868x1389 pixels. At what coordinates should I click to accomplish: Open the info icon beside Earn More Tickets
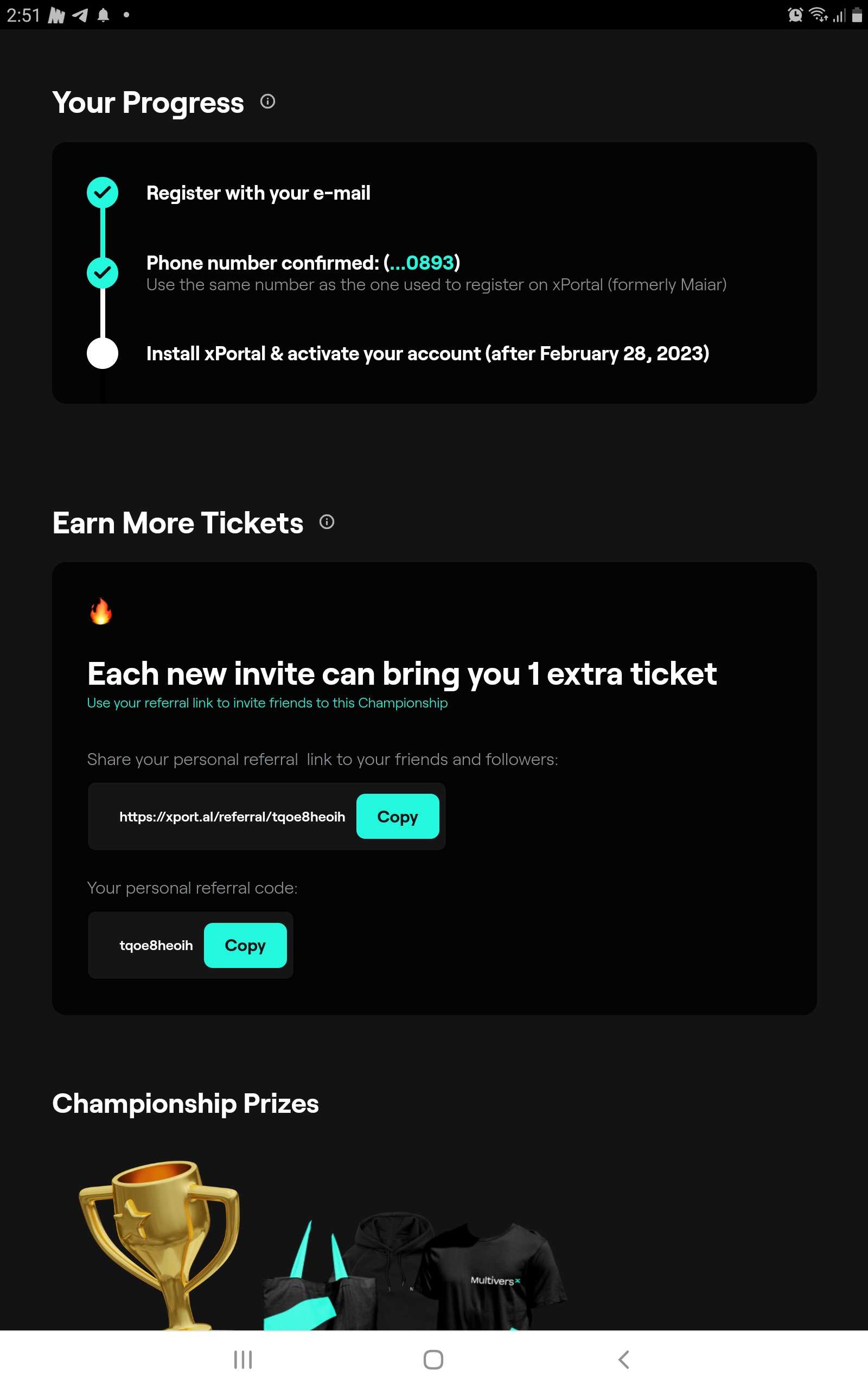coord(327,522)
